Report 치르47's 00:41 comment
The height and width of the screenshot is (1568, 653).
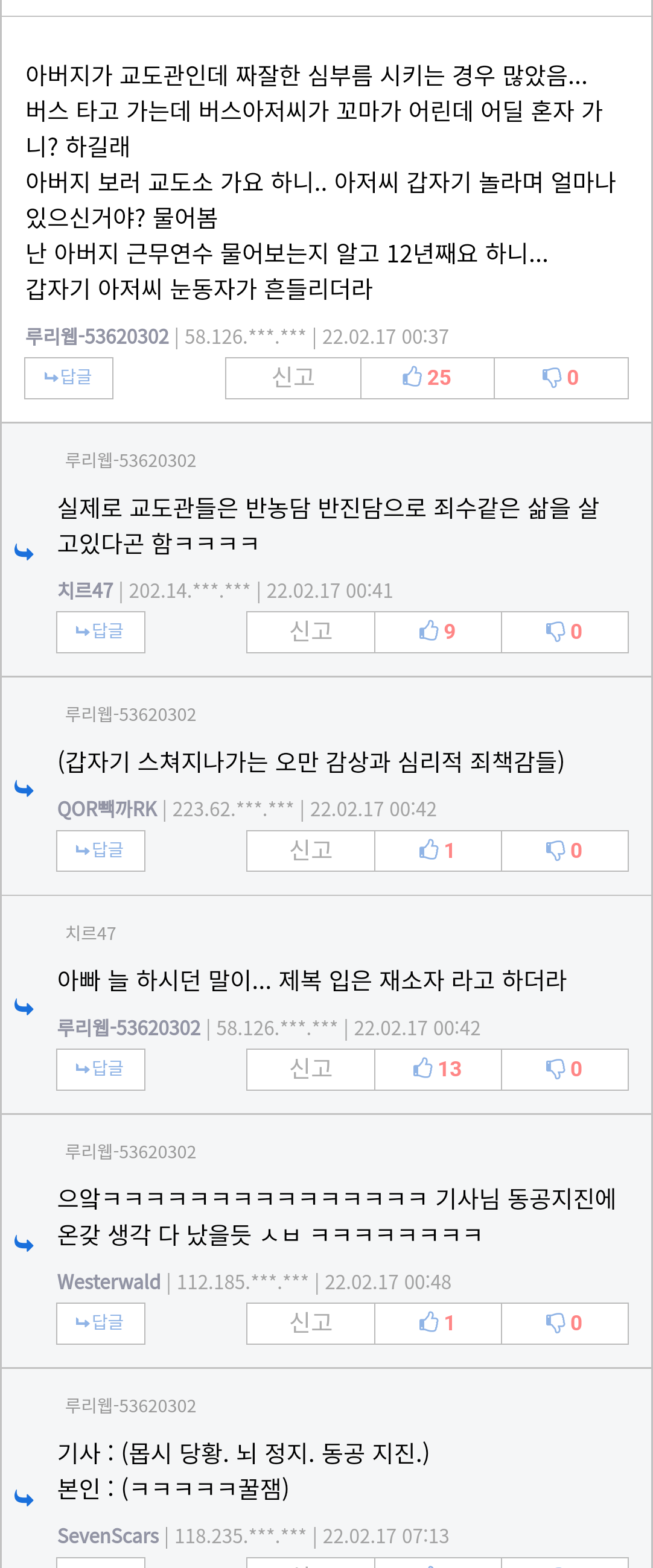[x=311, y=631]
